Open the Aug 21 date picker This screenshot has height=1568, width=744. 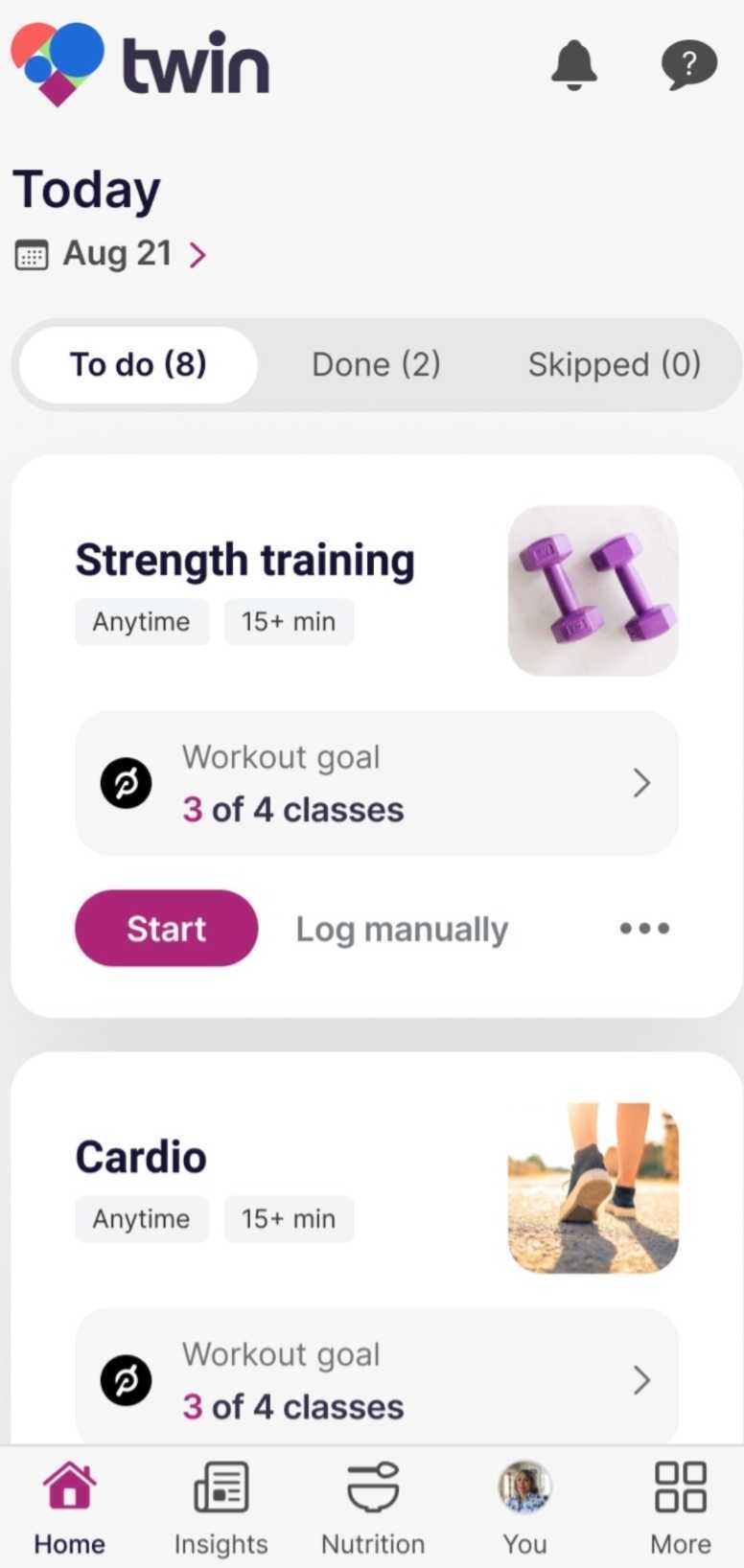pos(115,254)
